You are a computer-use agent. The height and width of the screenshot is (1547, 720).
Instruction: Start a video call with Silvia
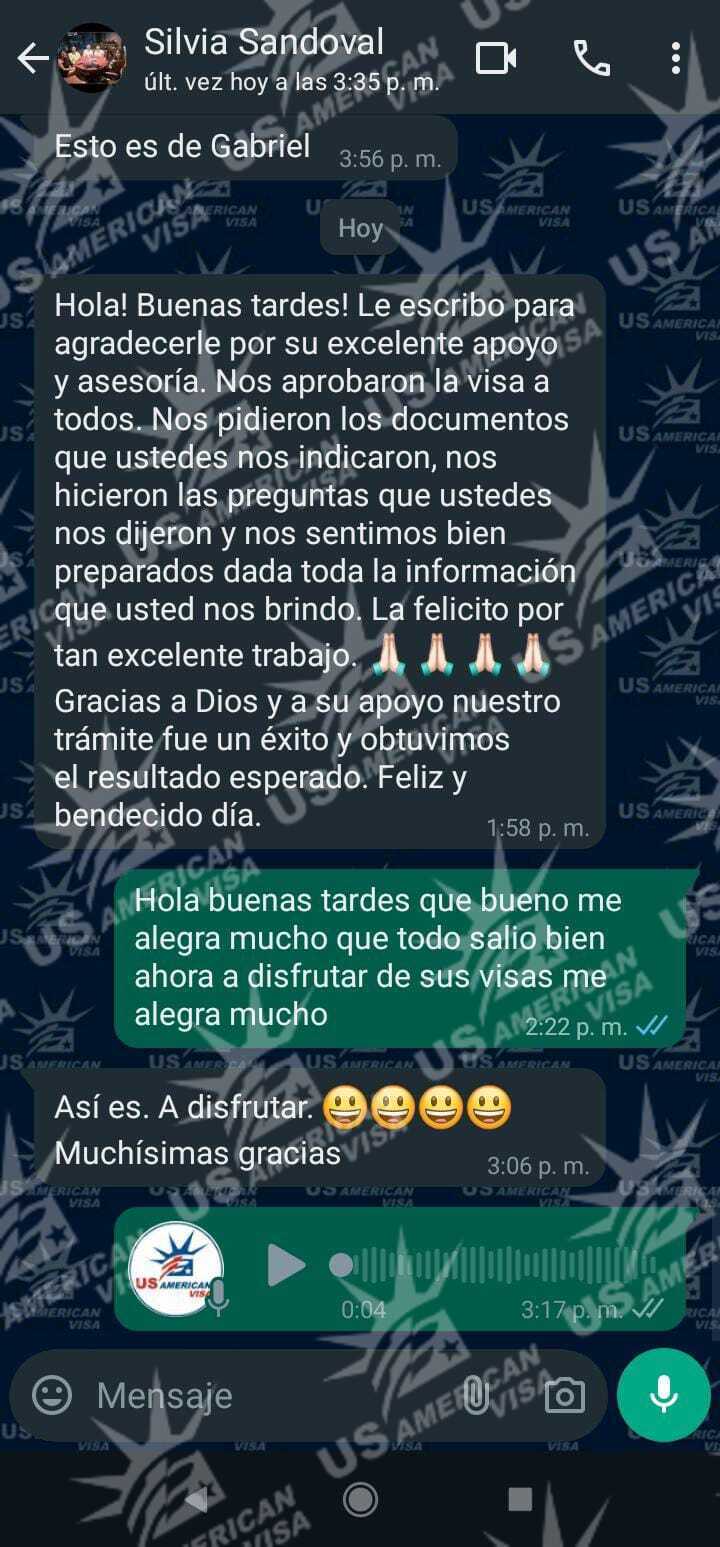(495, 59)
